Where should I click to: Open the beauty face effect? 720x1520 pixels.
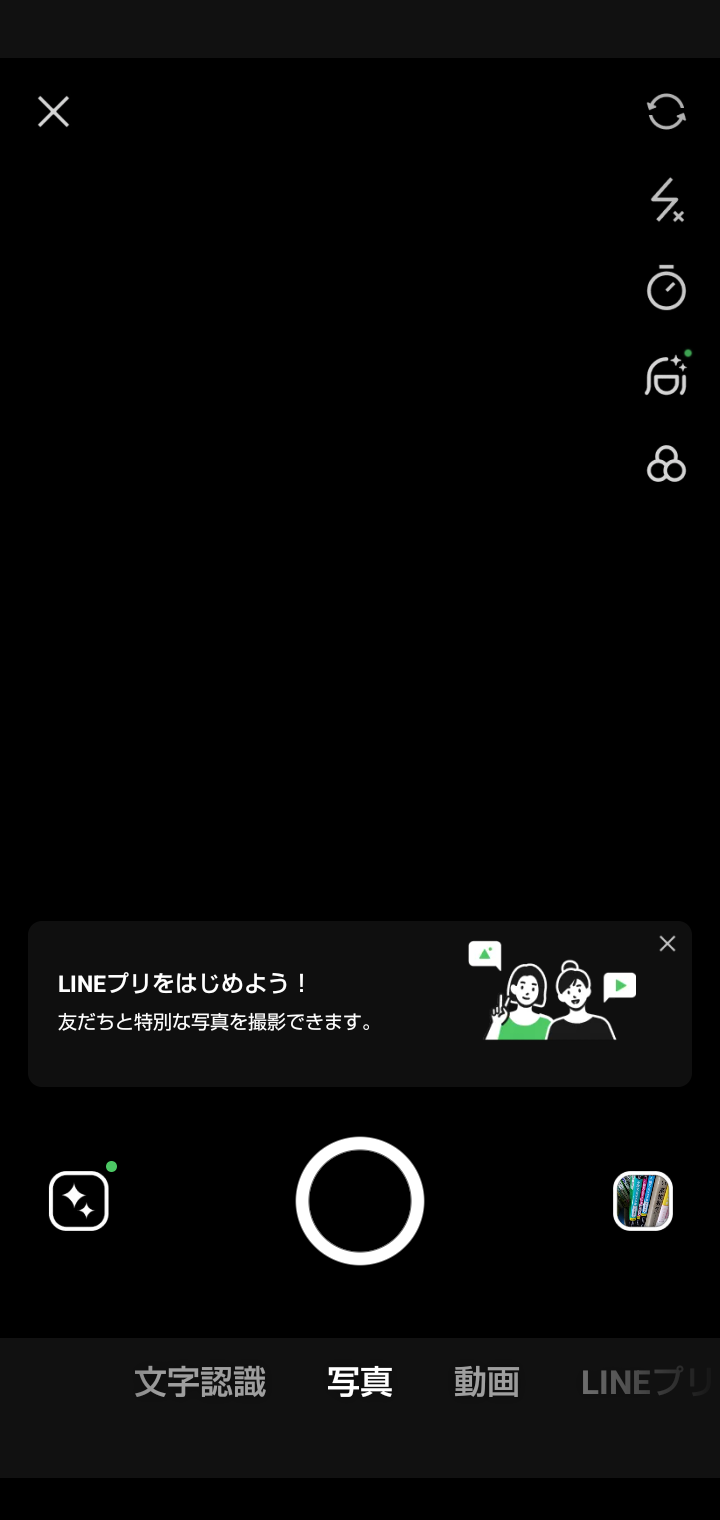pos(666,377)
